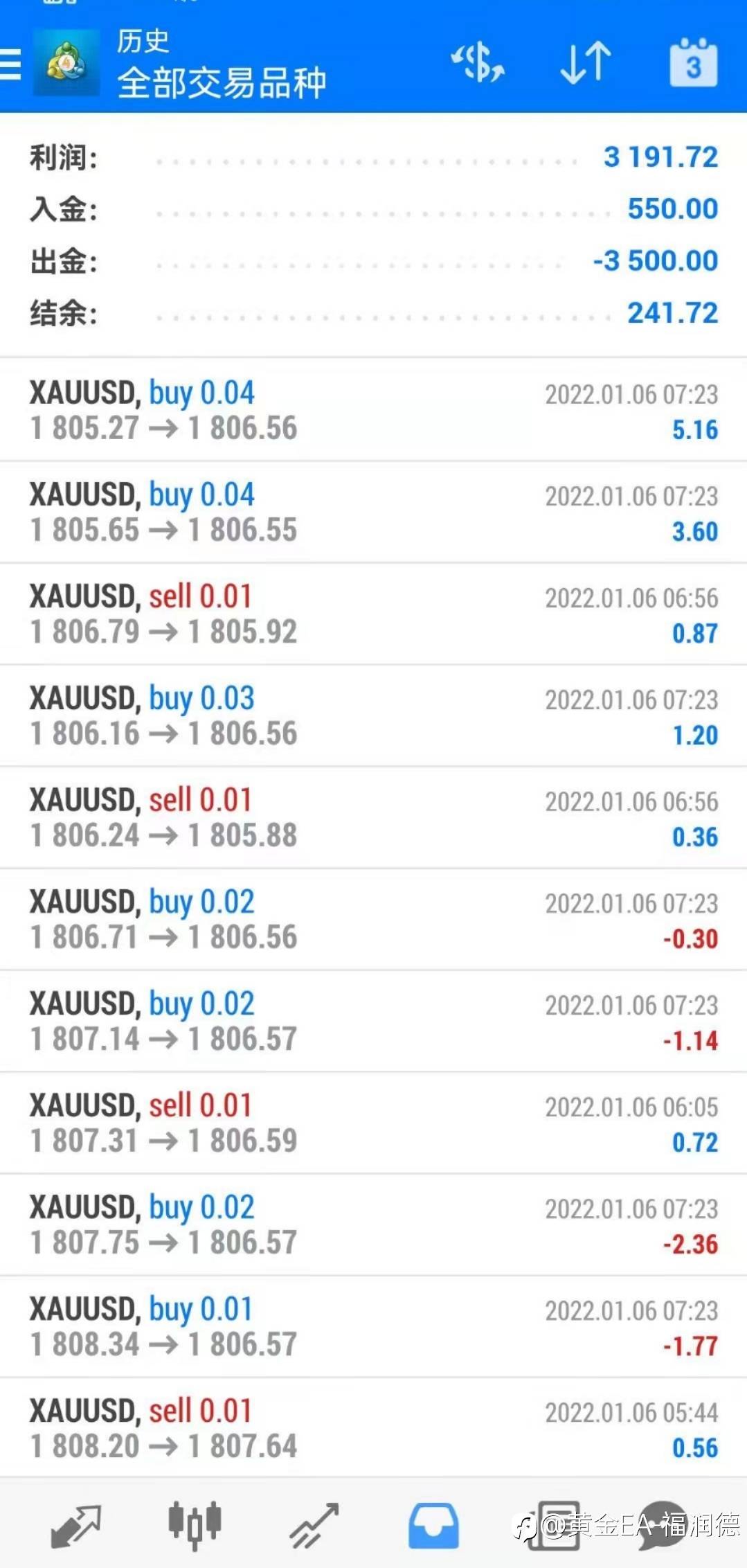Expand the sell 0.01 trade opened at 1 806.79
The width and height of the screenshot is (747, 1568).
pos(373,614)
